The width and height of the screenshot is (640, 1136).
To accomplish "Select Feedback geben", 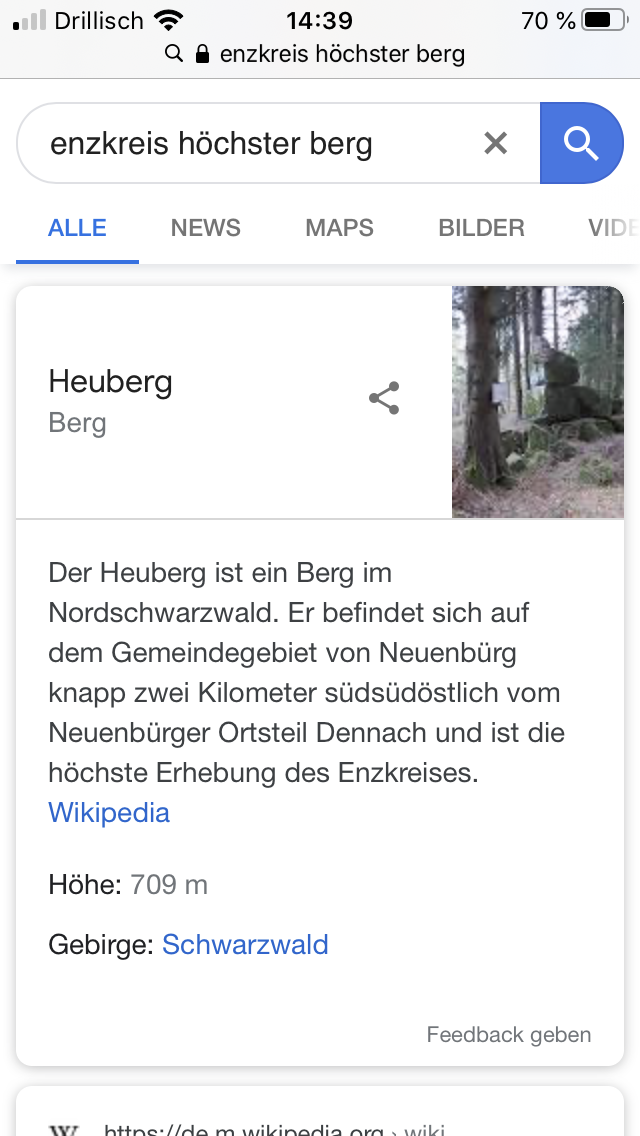I will click(x=508, y=1035).
